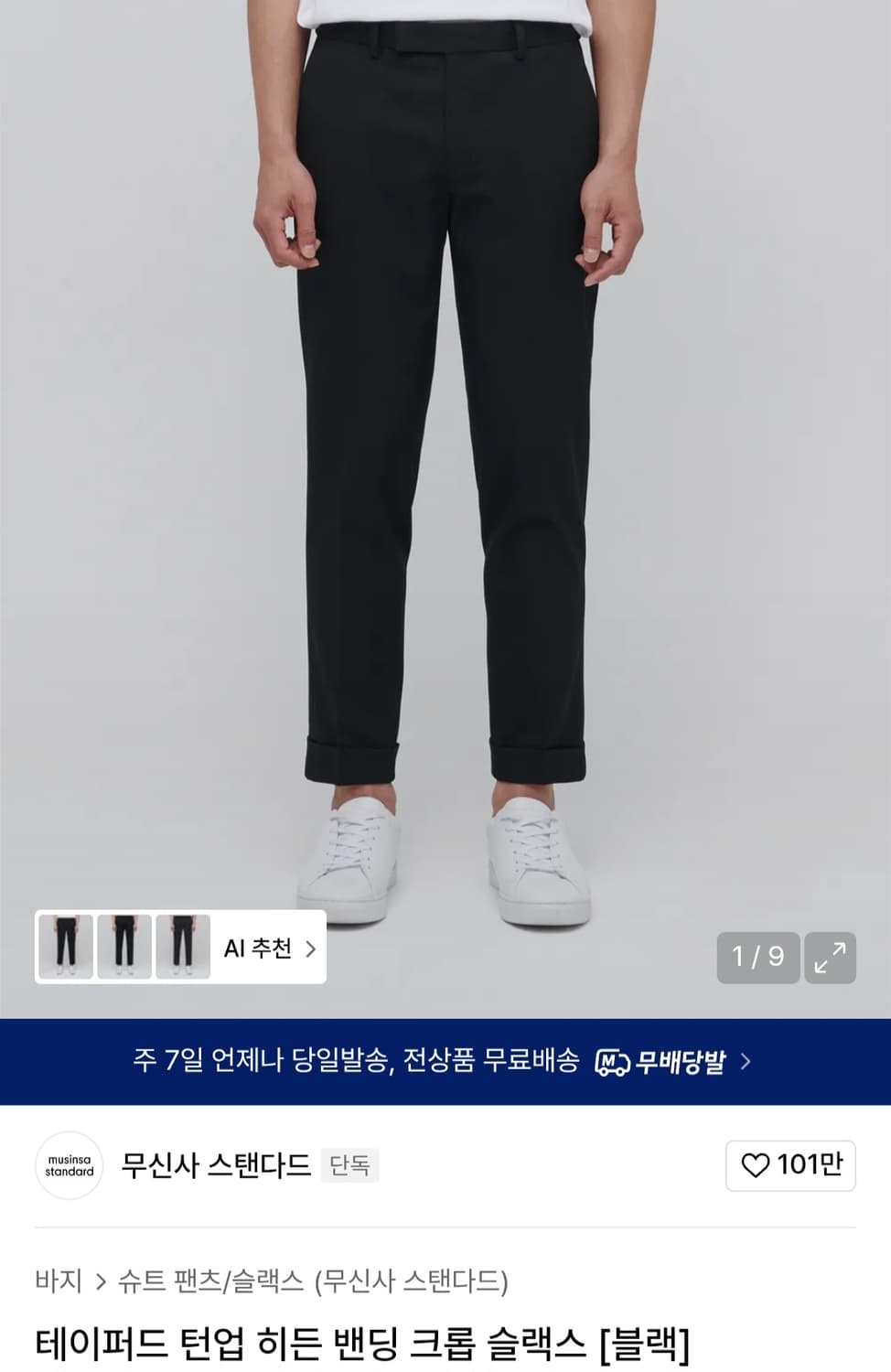This screenshot has height=1372, width=891.
Task: Select the first pants thumbnail
Action: (65, 948)
